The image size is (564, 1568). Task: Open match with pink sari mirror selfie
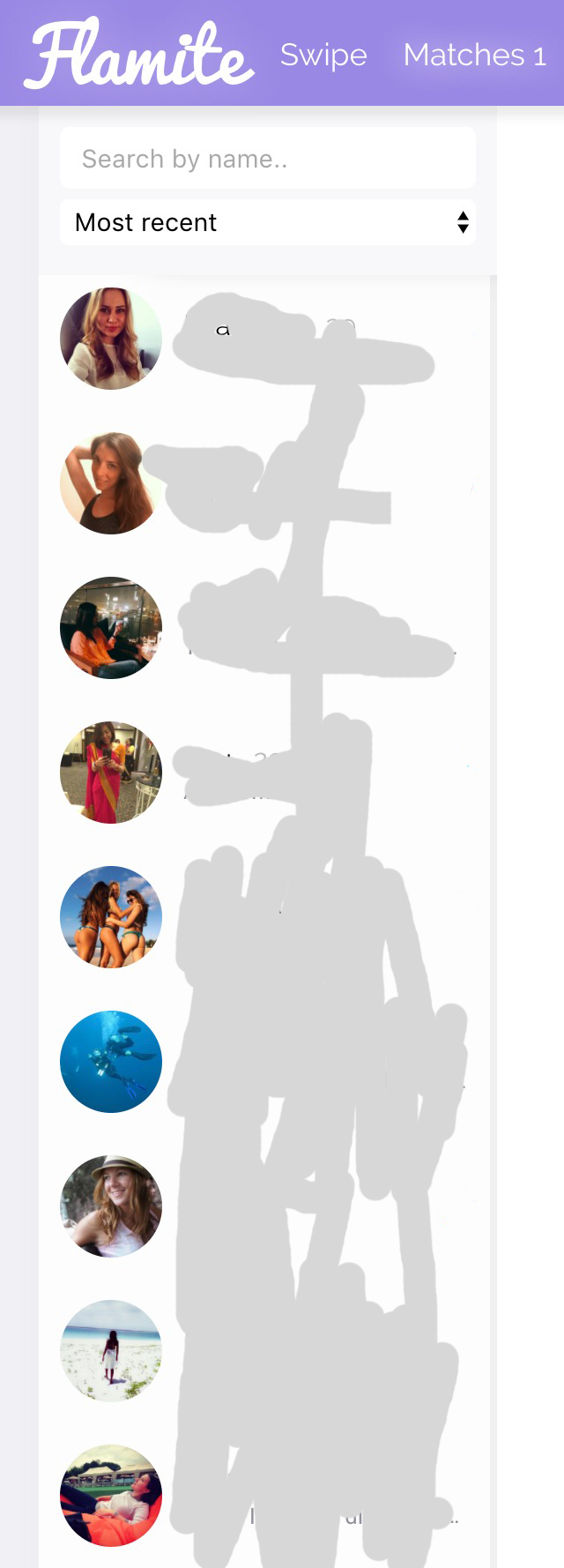click(111, 773)
